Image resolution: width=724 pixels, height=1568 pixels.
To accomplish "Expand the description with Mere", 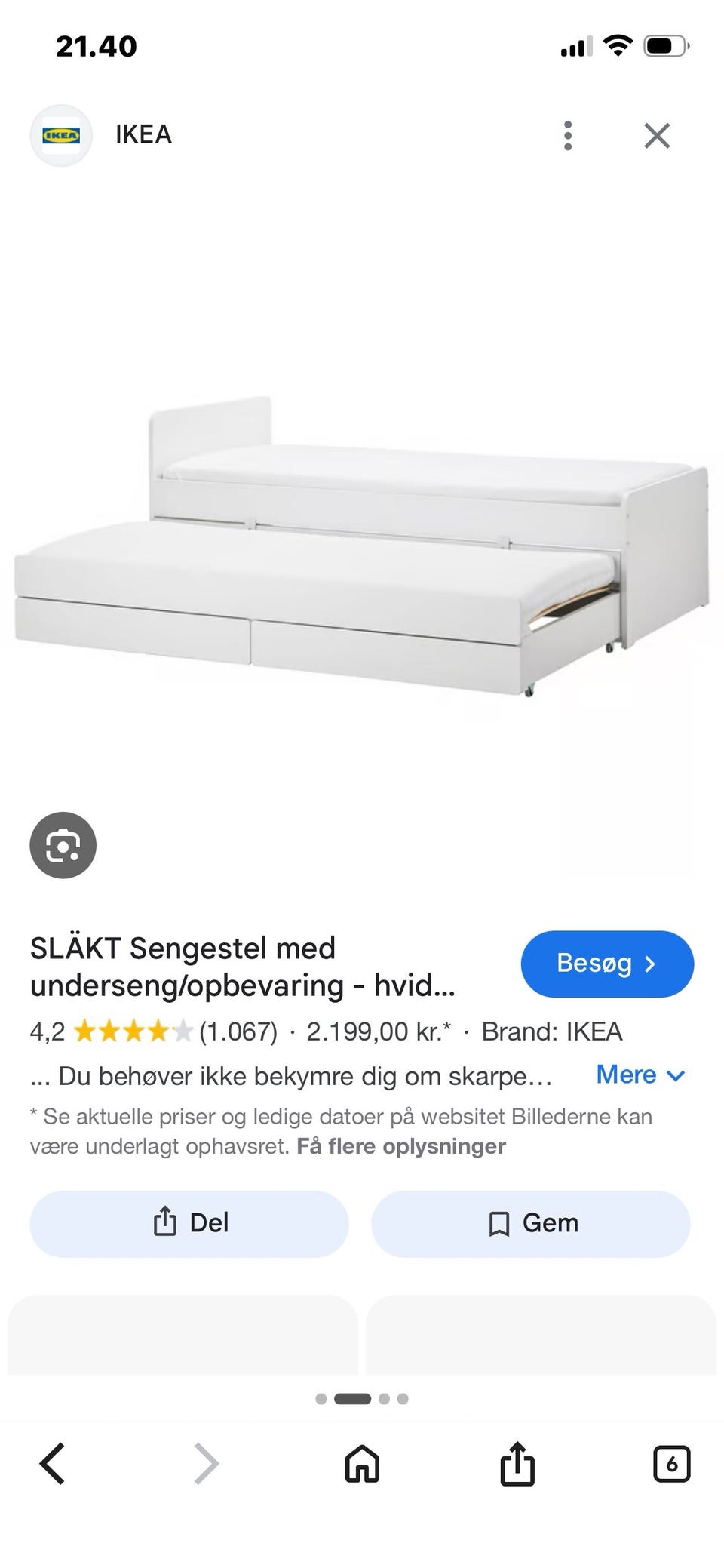I will pos(640,1075).
